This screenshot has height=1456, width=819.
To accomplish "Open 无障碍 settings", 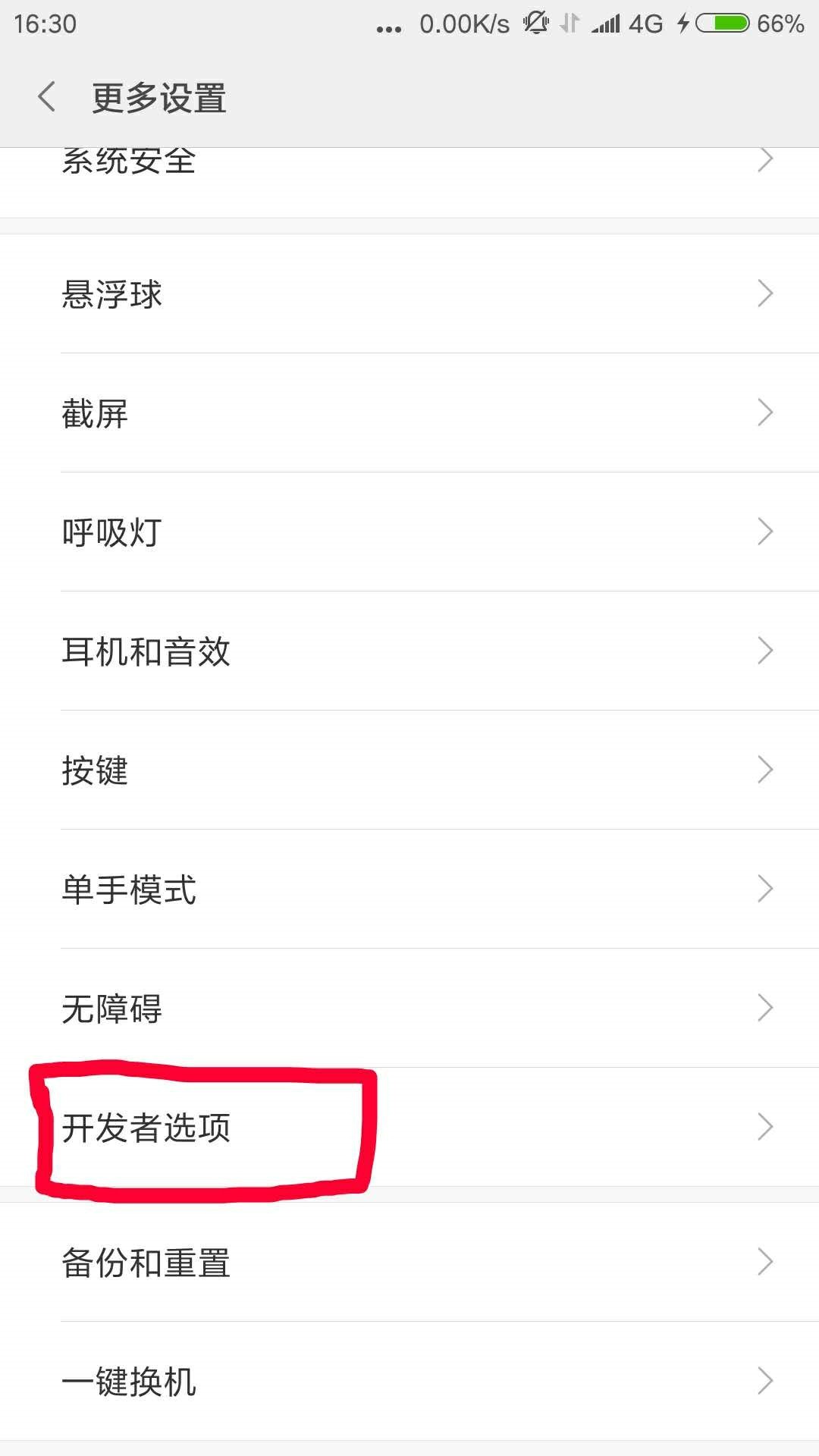I will pos(409,1009).
